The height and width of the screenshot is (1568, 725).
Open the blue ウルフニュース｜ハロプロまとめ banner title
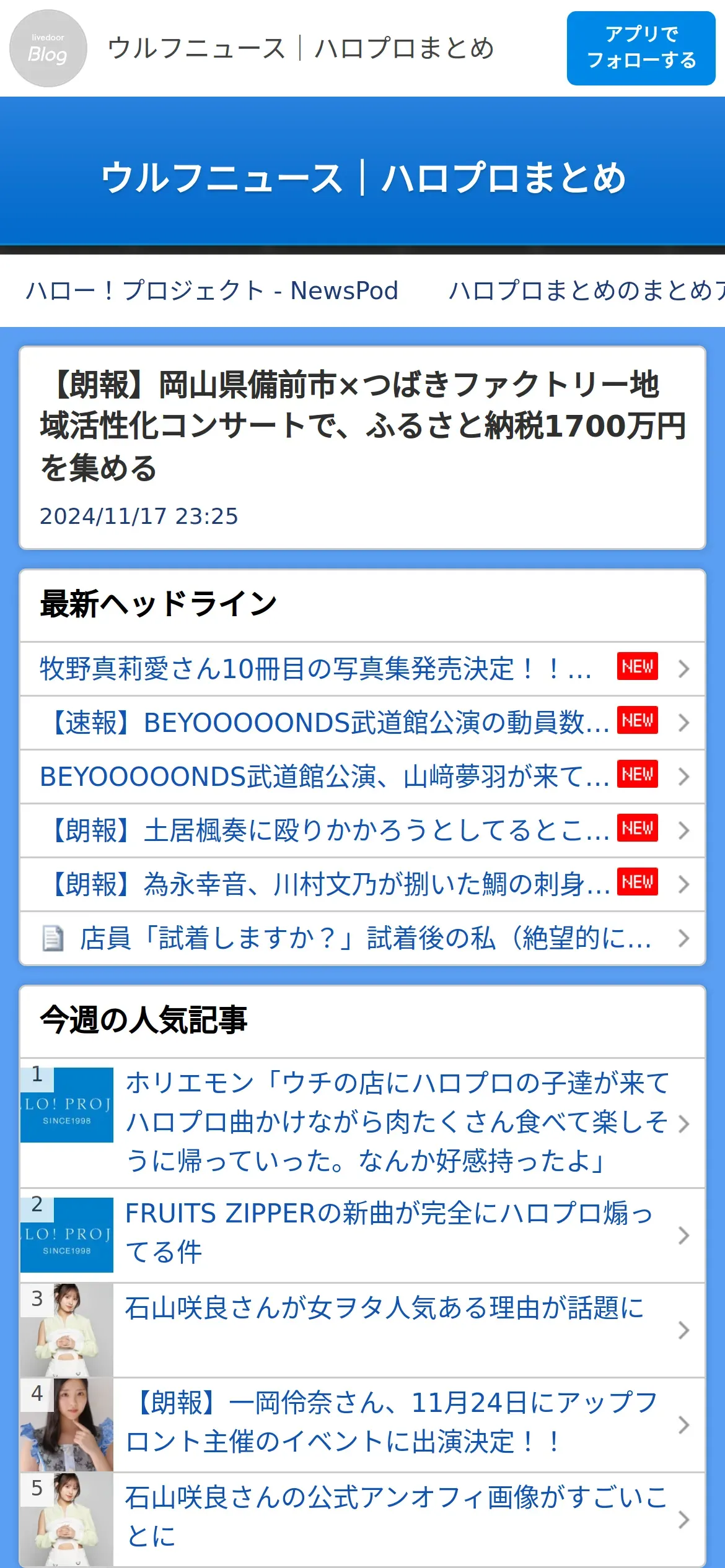pos(363,178)
